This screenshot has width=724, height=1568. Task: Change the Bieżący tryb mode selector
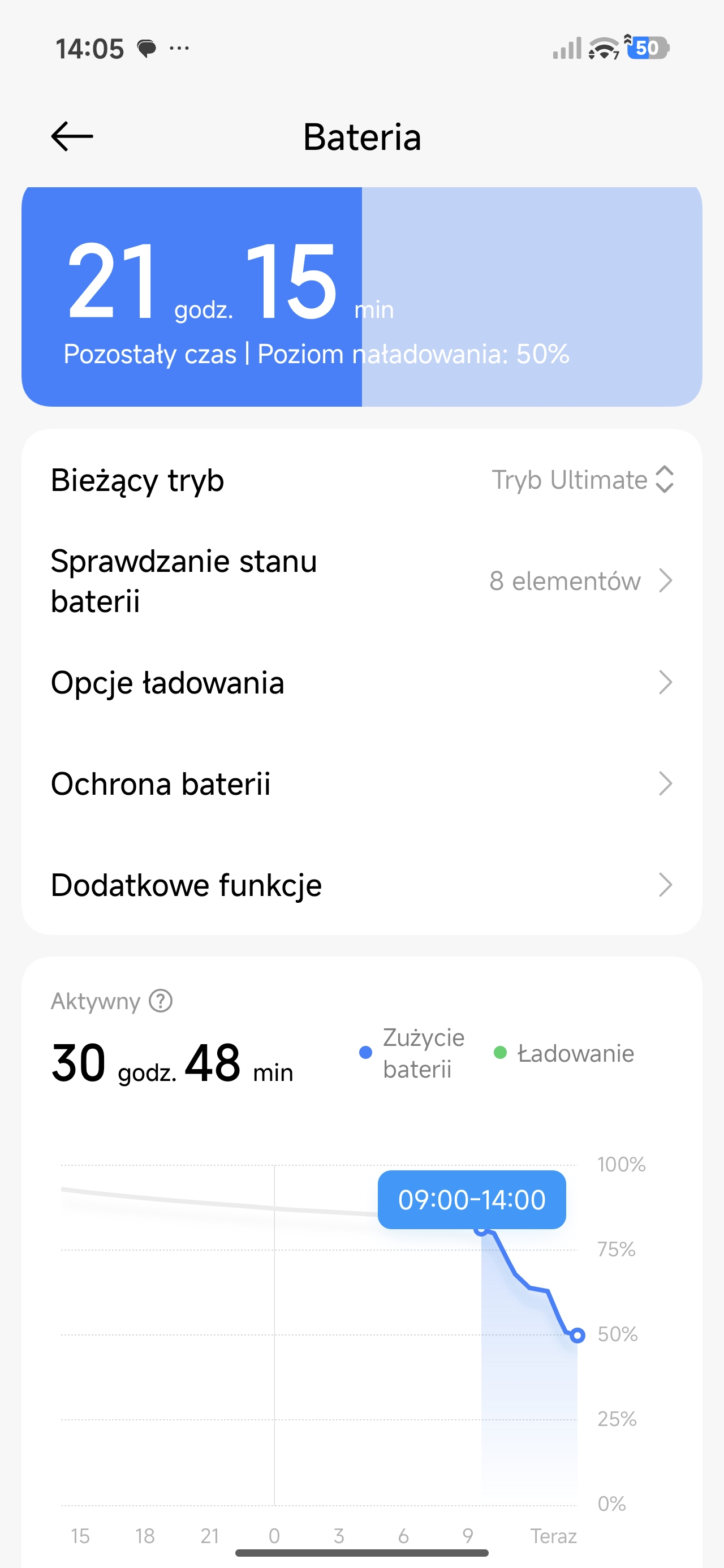click(582, 480)
